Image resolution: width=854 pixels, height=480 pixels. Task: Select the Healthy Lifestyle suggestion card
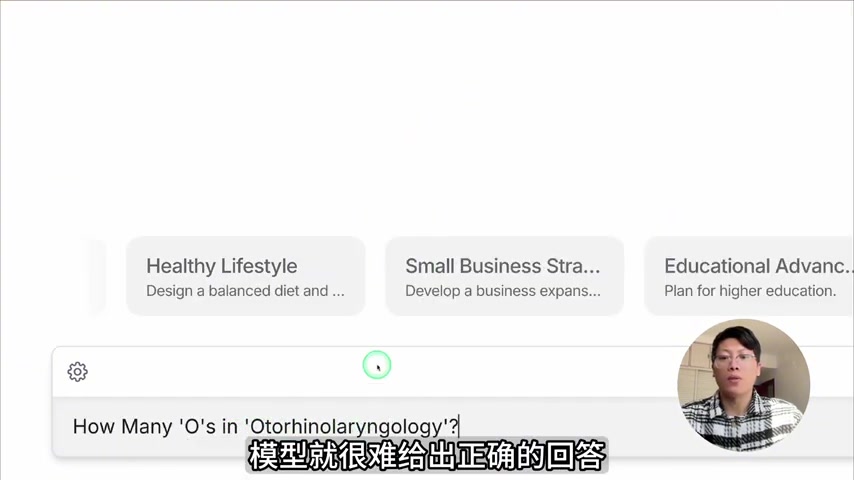(245, 277)
